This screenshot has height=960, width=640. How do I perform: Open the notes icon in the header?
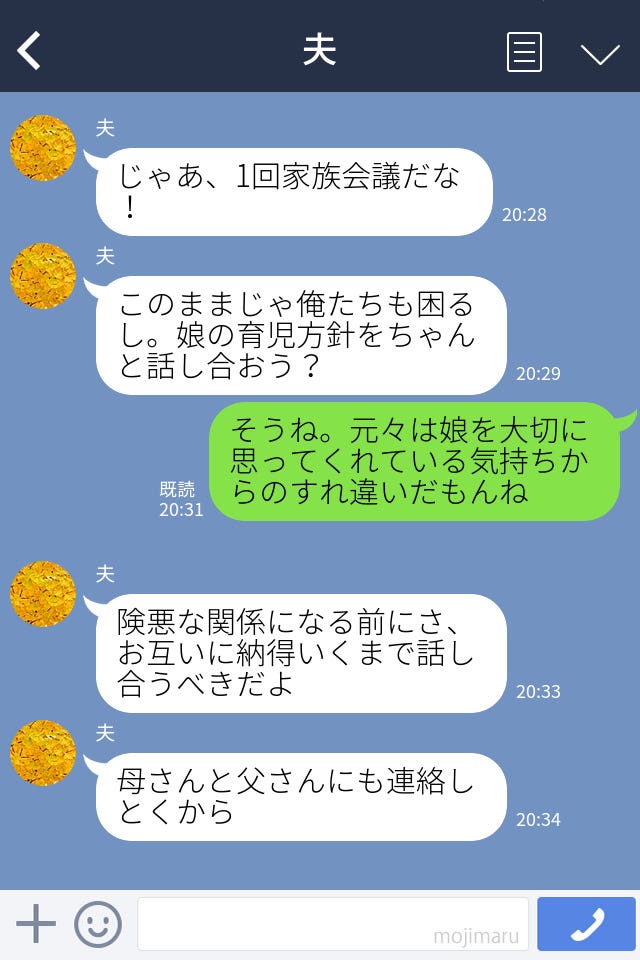click(x=524, y=52)
